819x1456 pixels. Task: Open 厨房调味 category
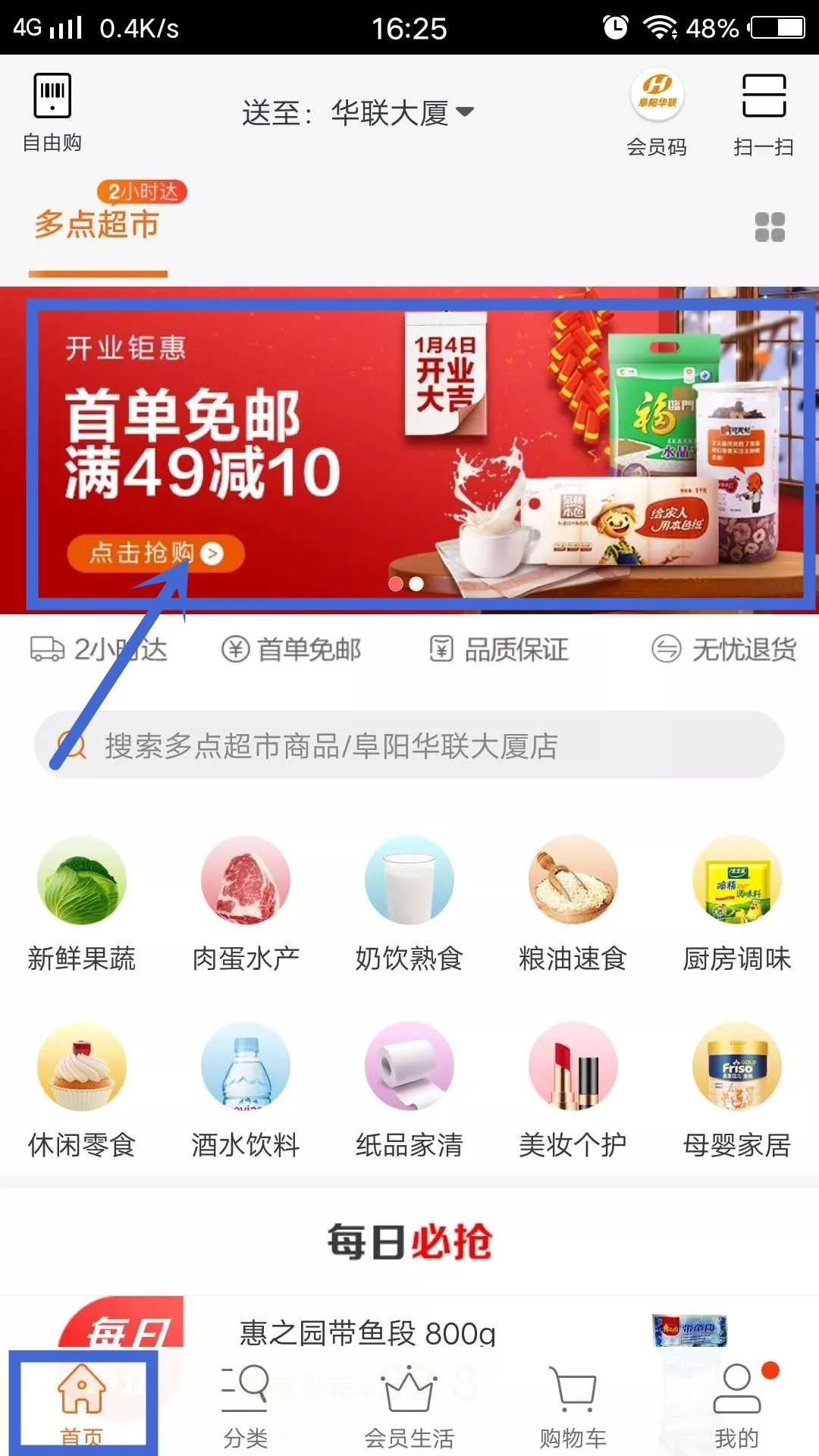737,904
